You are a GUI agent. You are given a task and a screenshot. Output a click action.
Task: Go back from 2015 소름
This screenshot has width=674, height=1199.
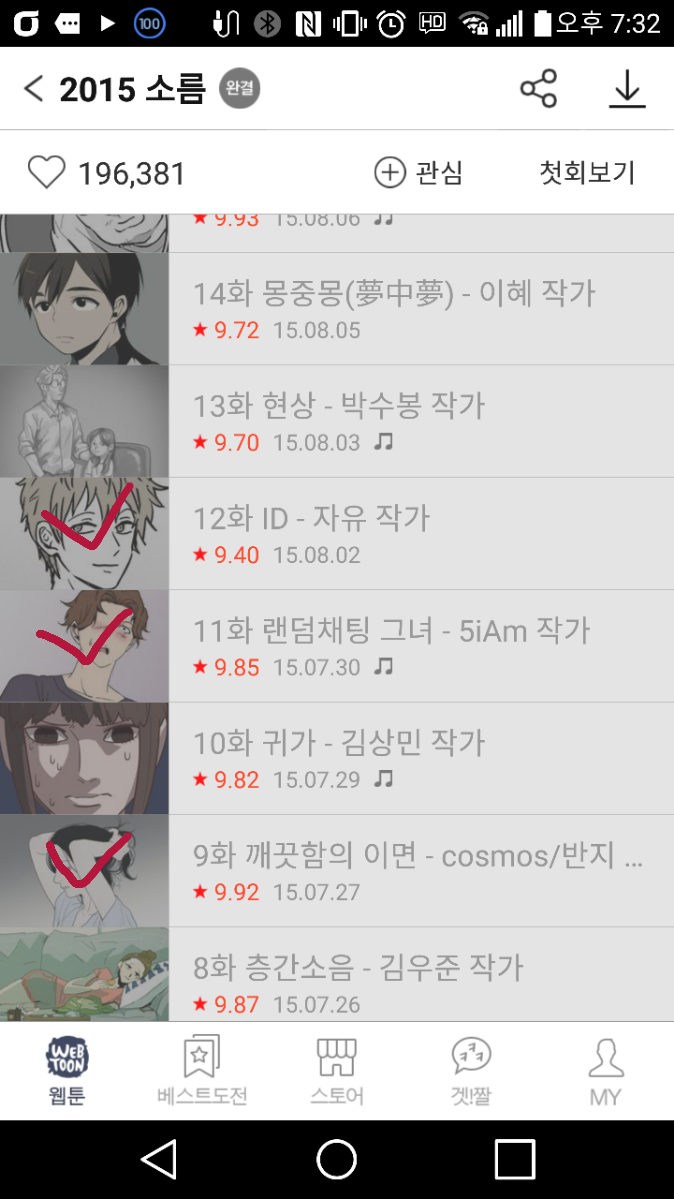click(34, 90)
